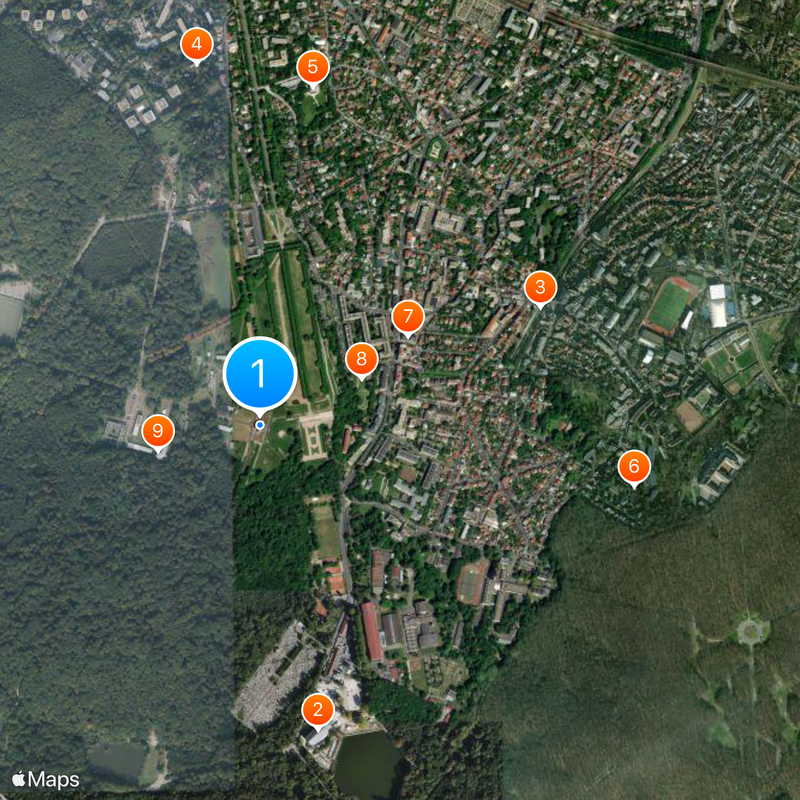Open map pin number 9
The image size is (800, 800).
[x=158, y=431]
